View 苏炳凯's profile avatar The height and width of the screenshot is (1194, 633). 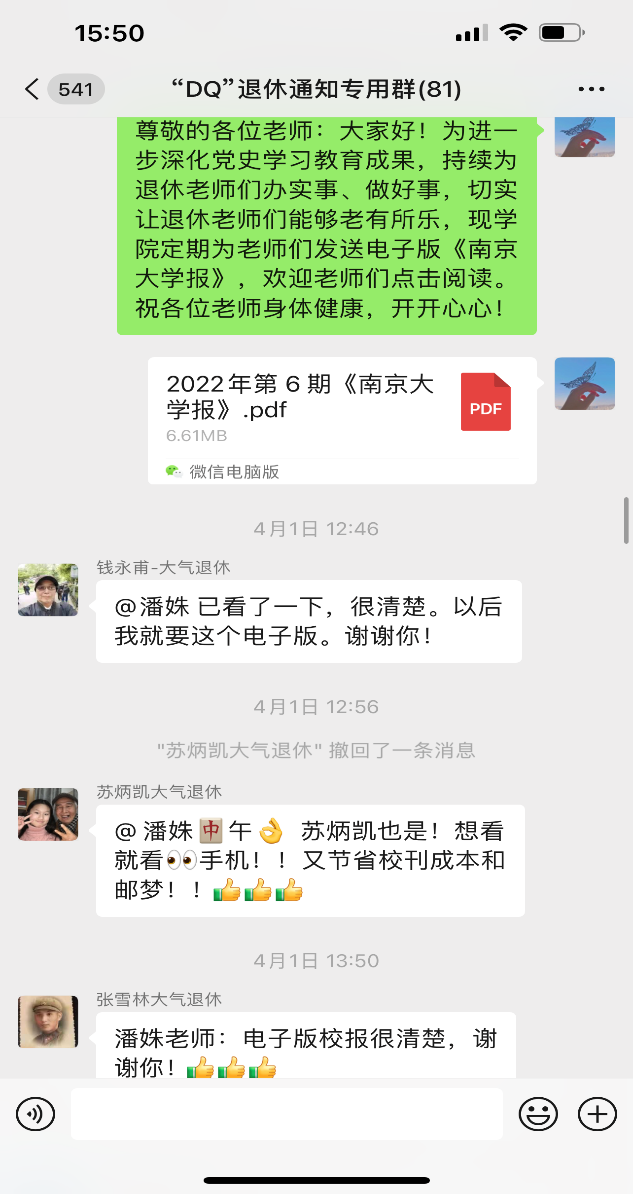48,814
